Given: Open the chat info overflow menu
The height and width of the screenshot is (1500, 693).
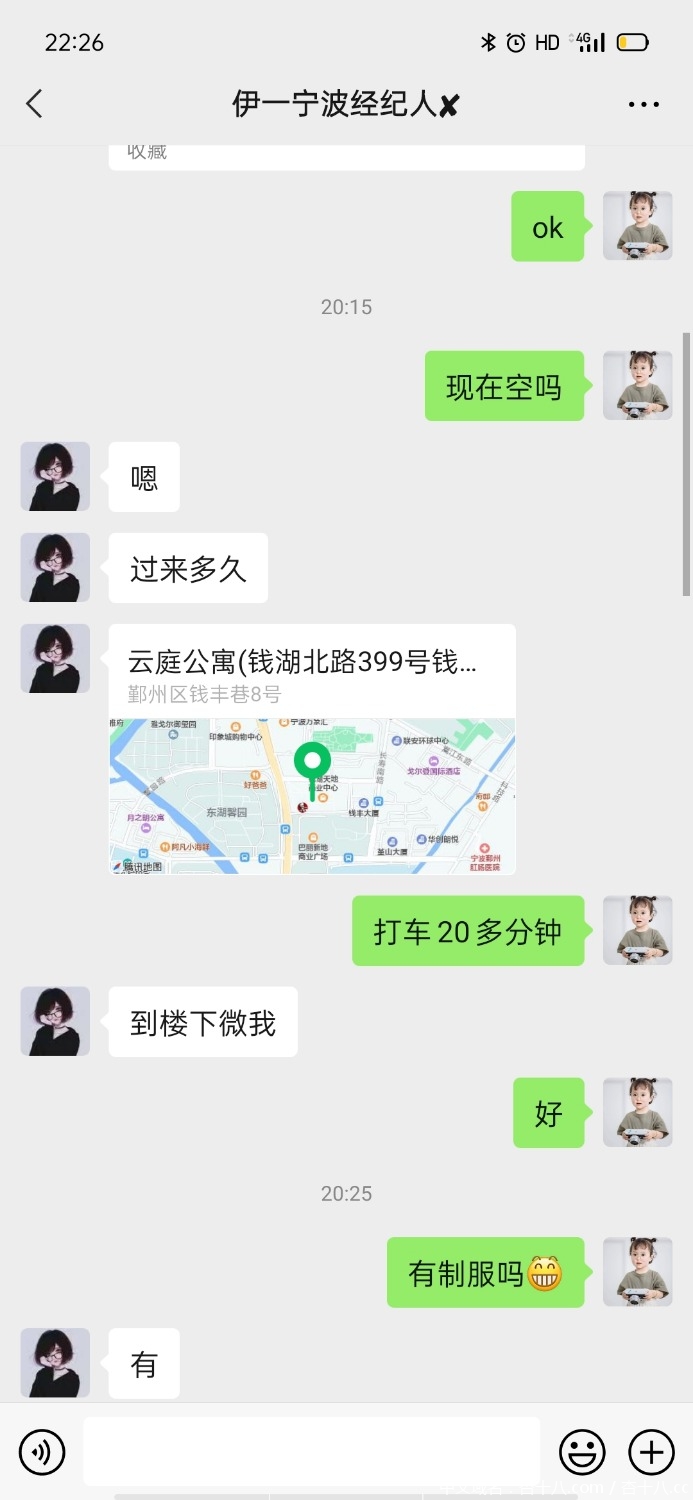Looking at the screenshot, I should tap(643, 104).
